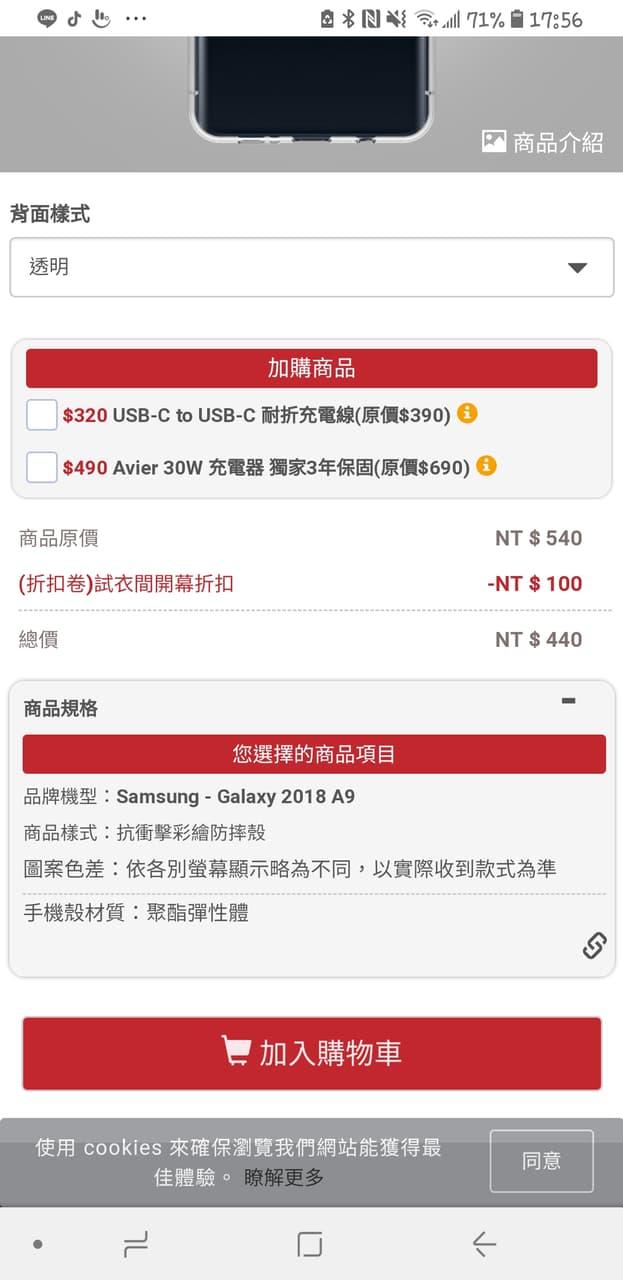
Task: Show info for Avier 30W 充電器
Action: [486, 466]
